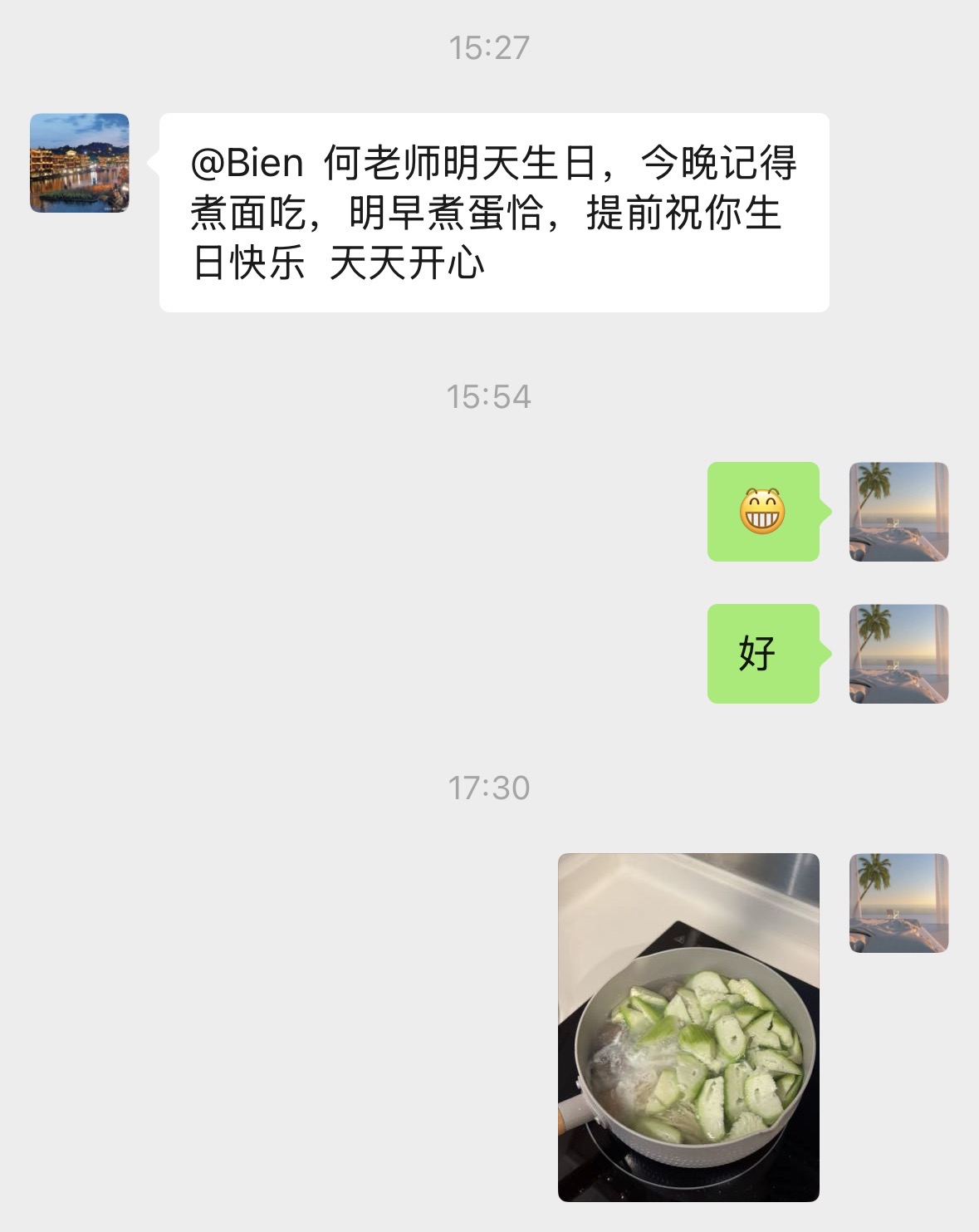Image resolution: width=979 pixels, height=1232 pixels.
Task: View the cooking pot photo full screen
Action: tap(688, 1027)
